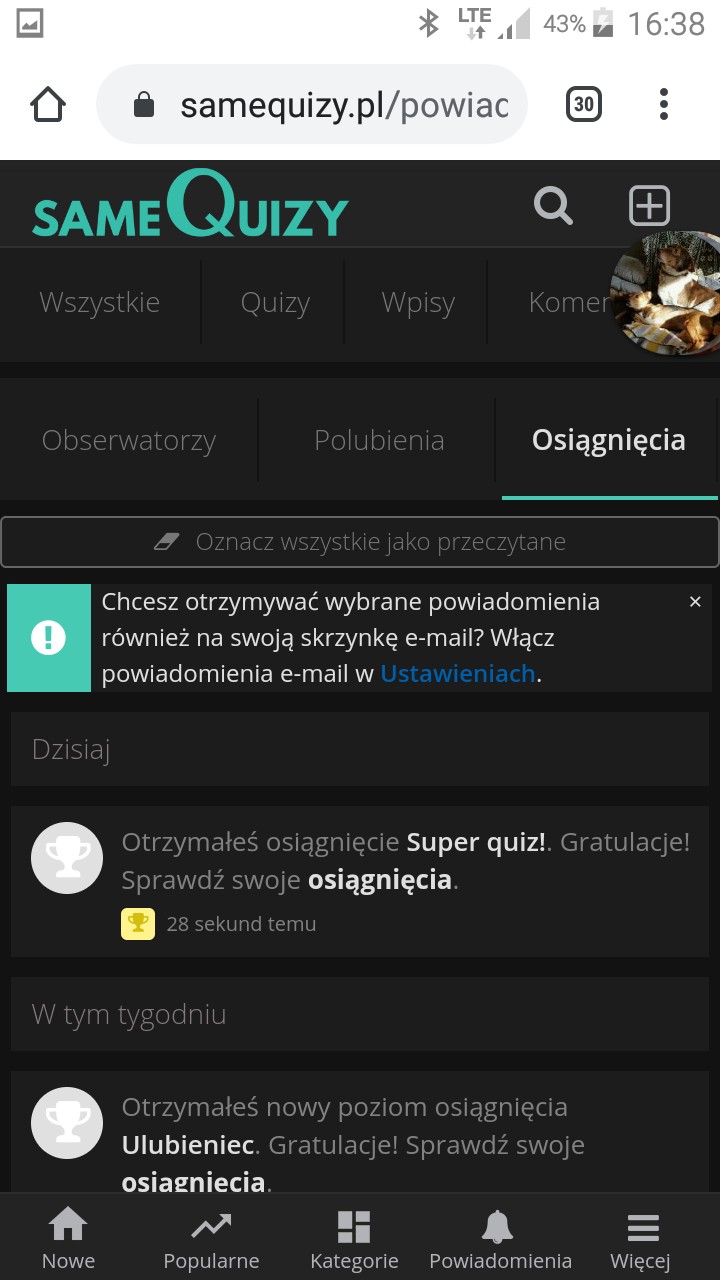Screen dimensions: 720x1280
Task: Tap the plus icon to add content
Action: (x=649, y=206)
